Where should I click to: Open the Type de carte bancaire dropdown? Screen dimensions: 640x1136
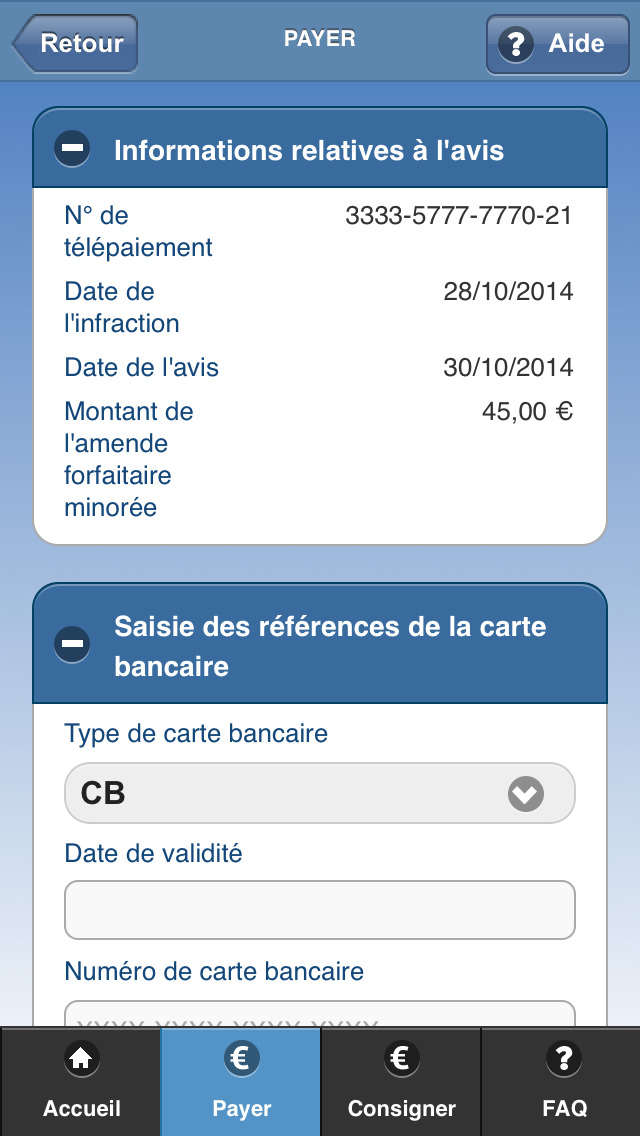tap(320, 793)
